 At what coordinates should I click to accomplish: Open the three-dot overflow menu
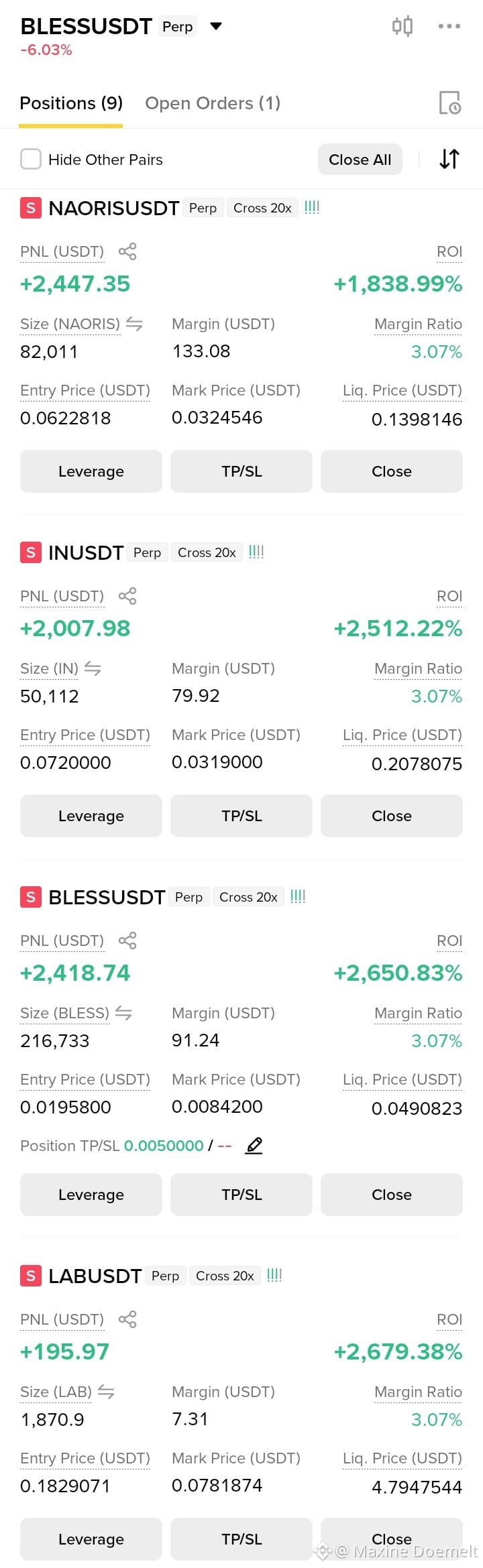(x=449, y=26)
